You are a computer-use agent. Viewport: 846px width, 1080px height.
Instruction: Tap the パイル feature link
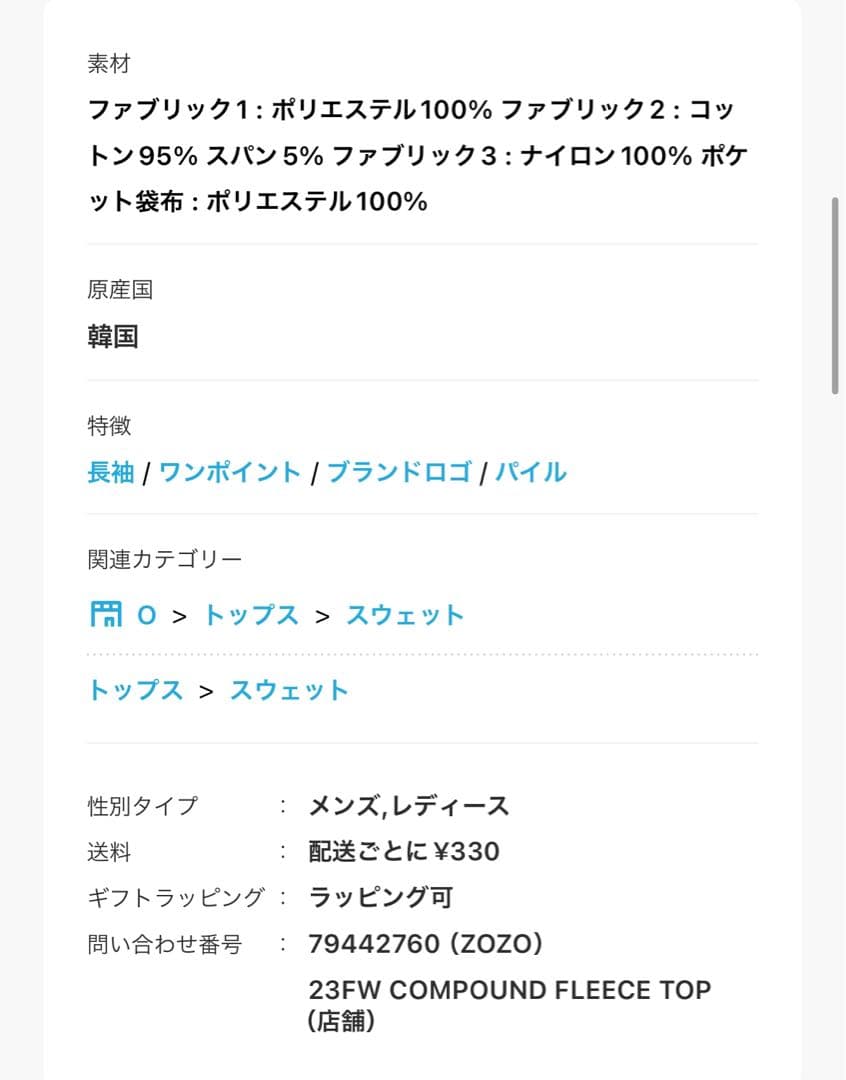pyautogui.click(x=531, y=472)
